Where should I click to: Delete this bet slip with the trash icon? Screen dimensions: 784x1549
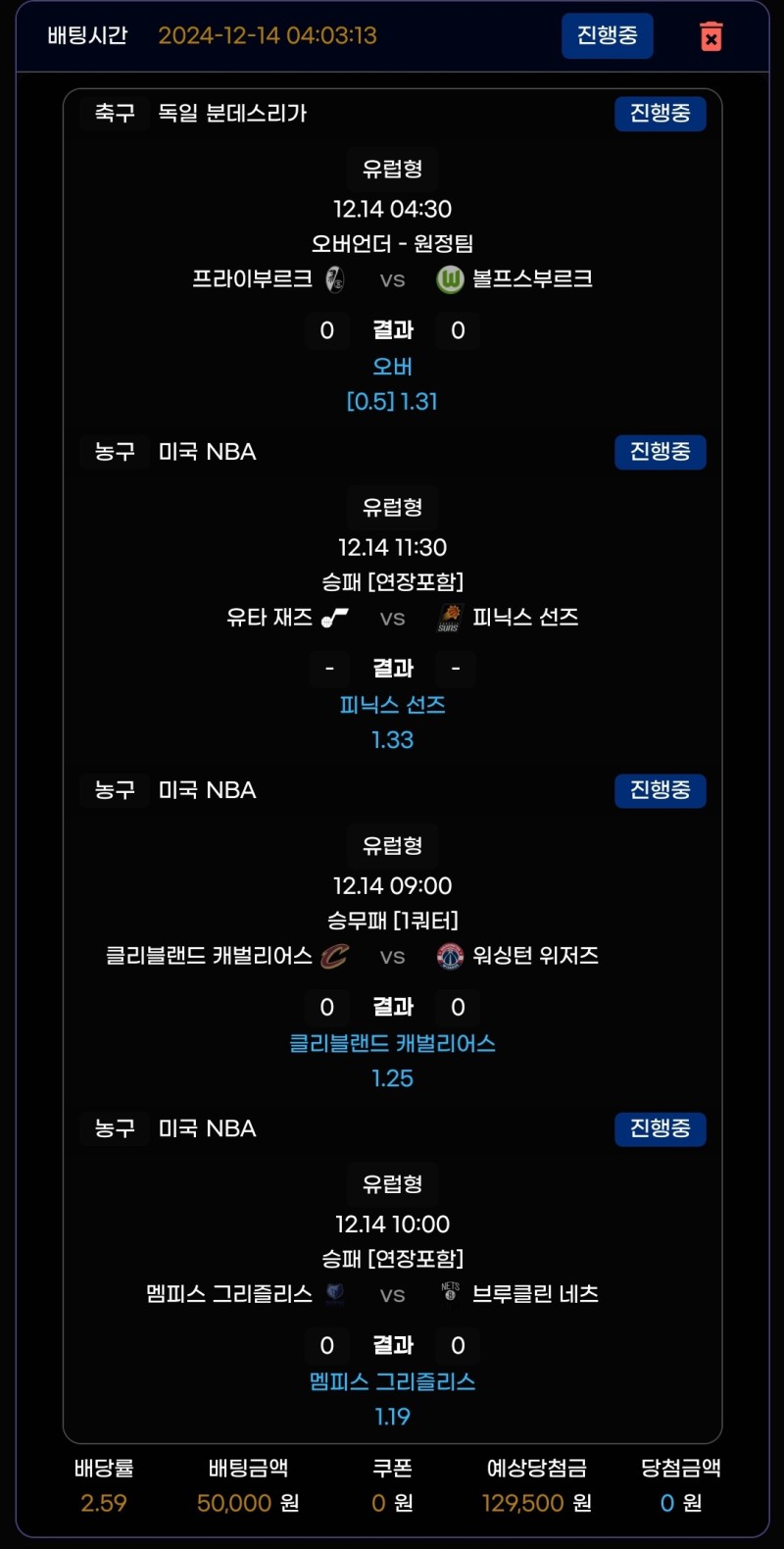click(711, 36)
